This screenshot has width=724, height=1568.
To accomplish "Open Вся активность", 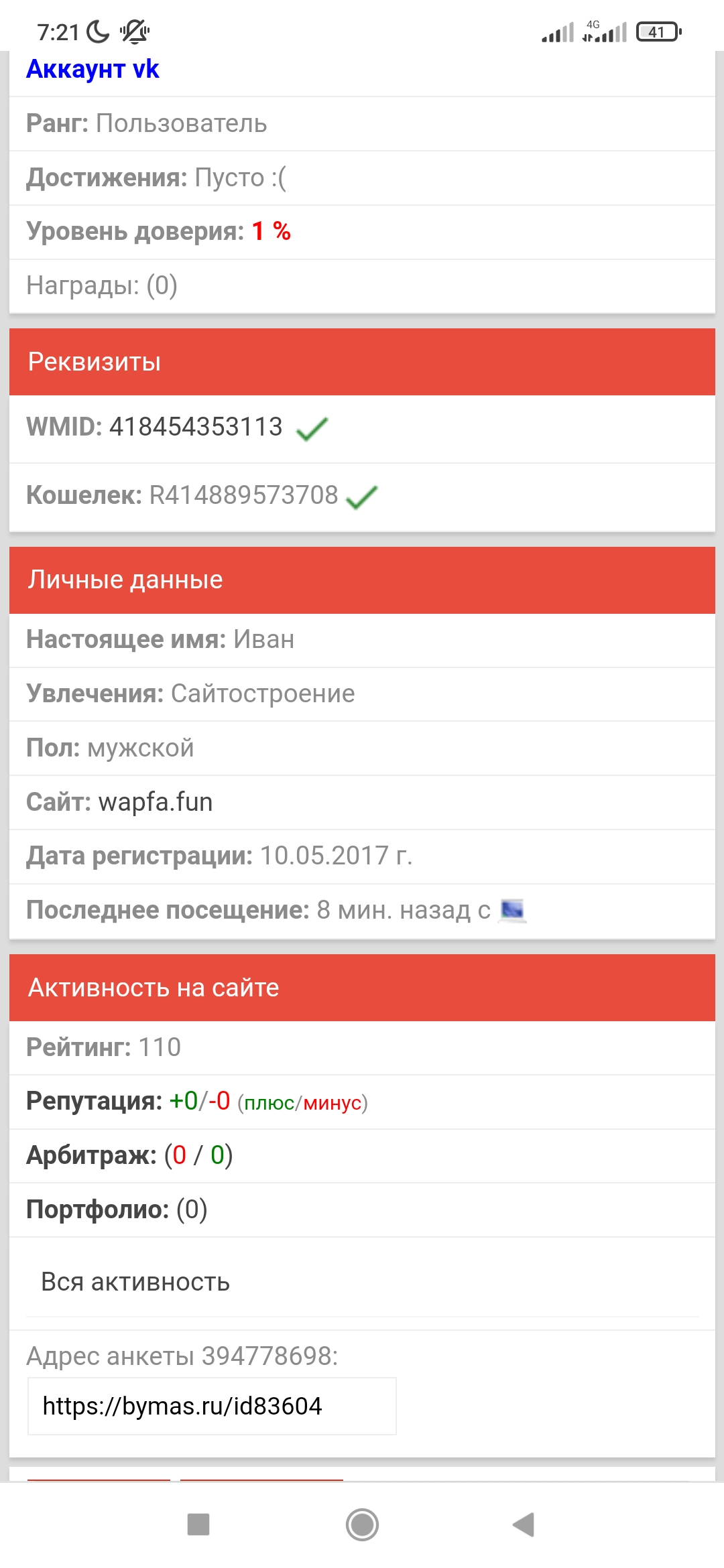I will 135,1282.
